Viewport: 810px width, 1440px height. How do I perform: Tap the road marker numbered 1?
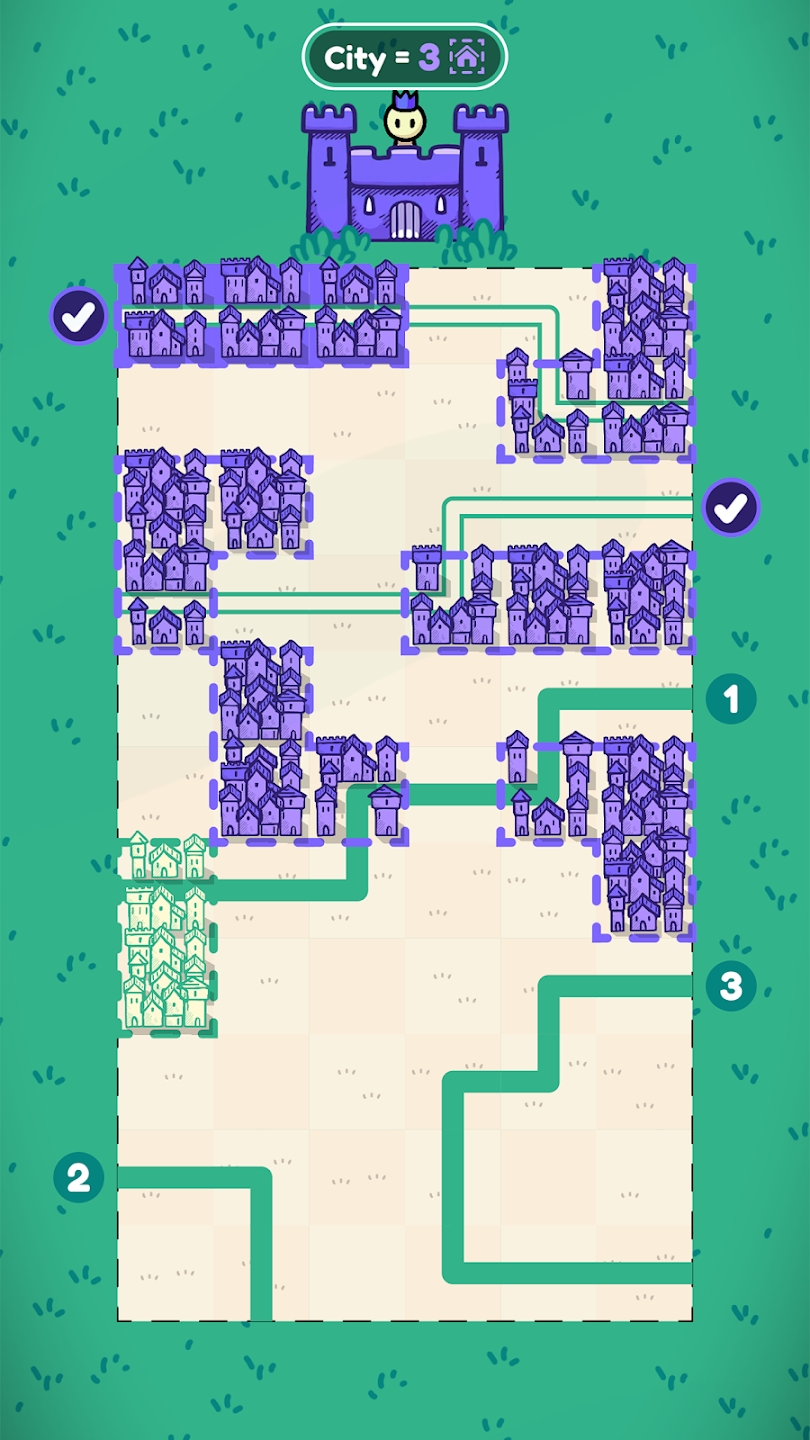tap(731, 699)
